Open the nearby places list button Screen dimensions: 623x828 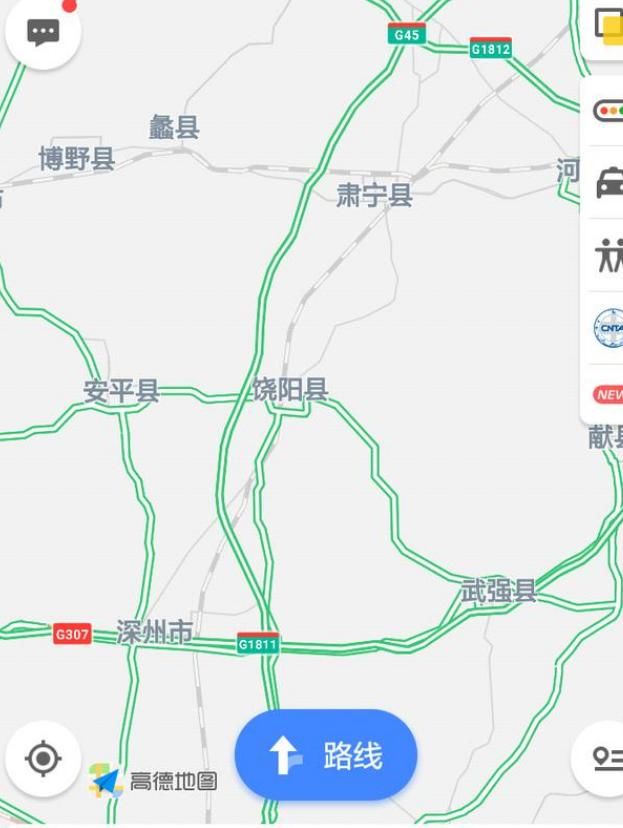pos(605,759)
